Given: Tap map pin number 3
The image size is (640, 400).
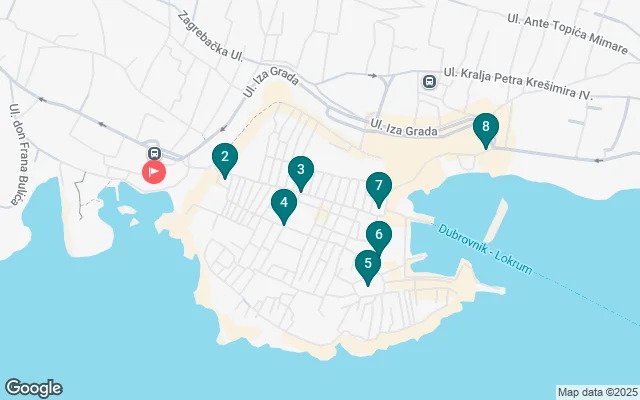Looking at the screenshot, I should (x=300, y=171).
